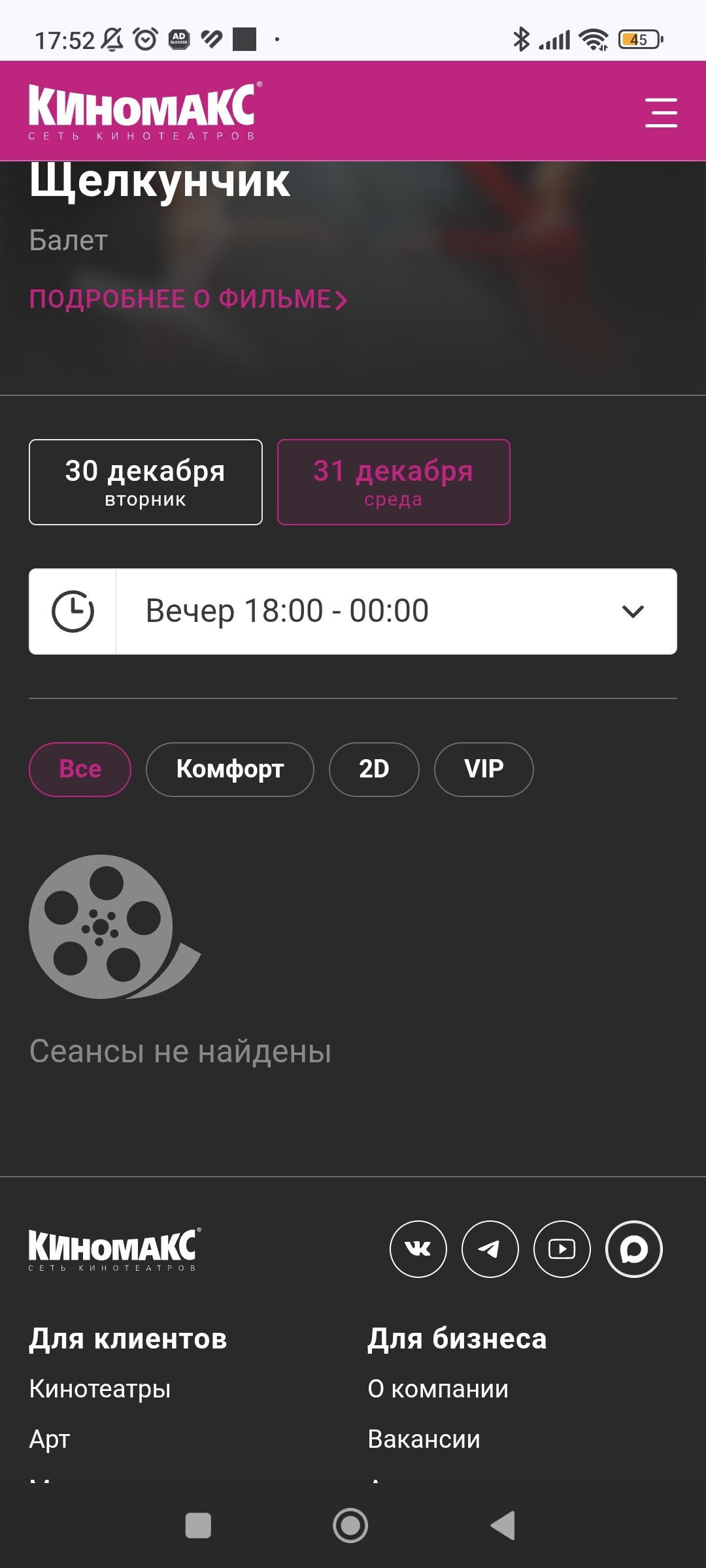
Task: Open the Арт link in the footer
Action: pyautogui.click(x=50, y=1439)
